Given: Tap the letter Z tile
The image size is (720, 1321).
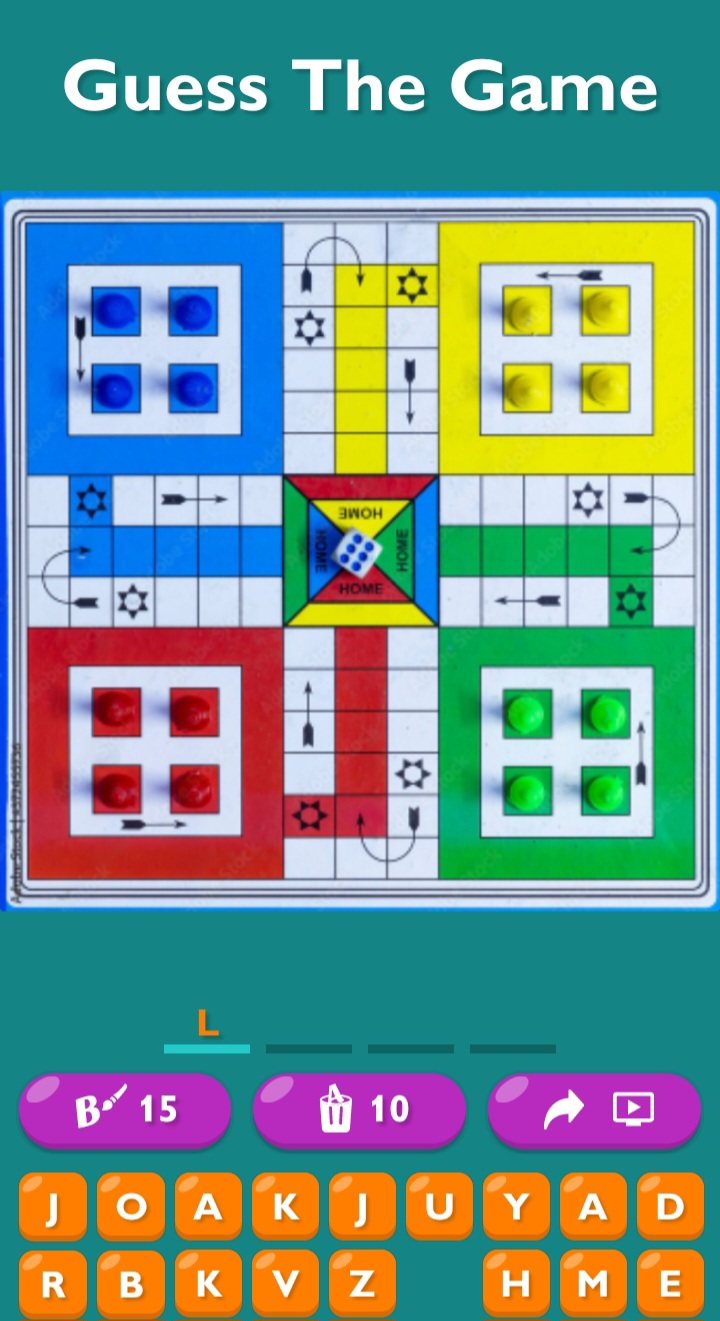Looking at the screenshot, I should click(362, 1283).
